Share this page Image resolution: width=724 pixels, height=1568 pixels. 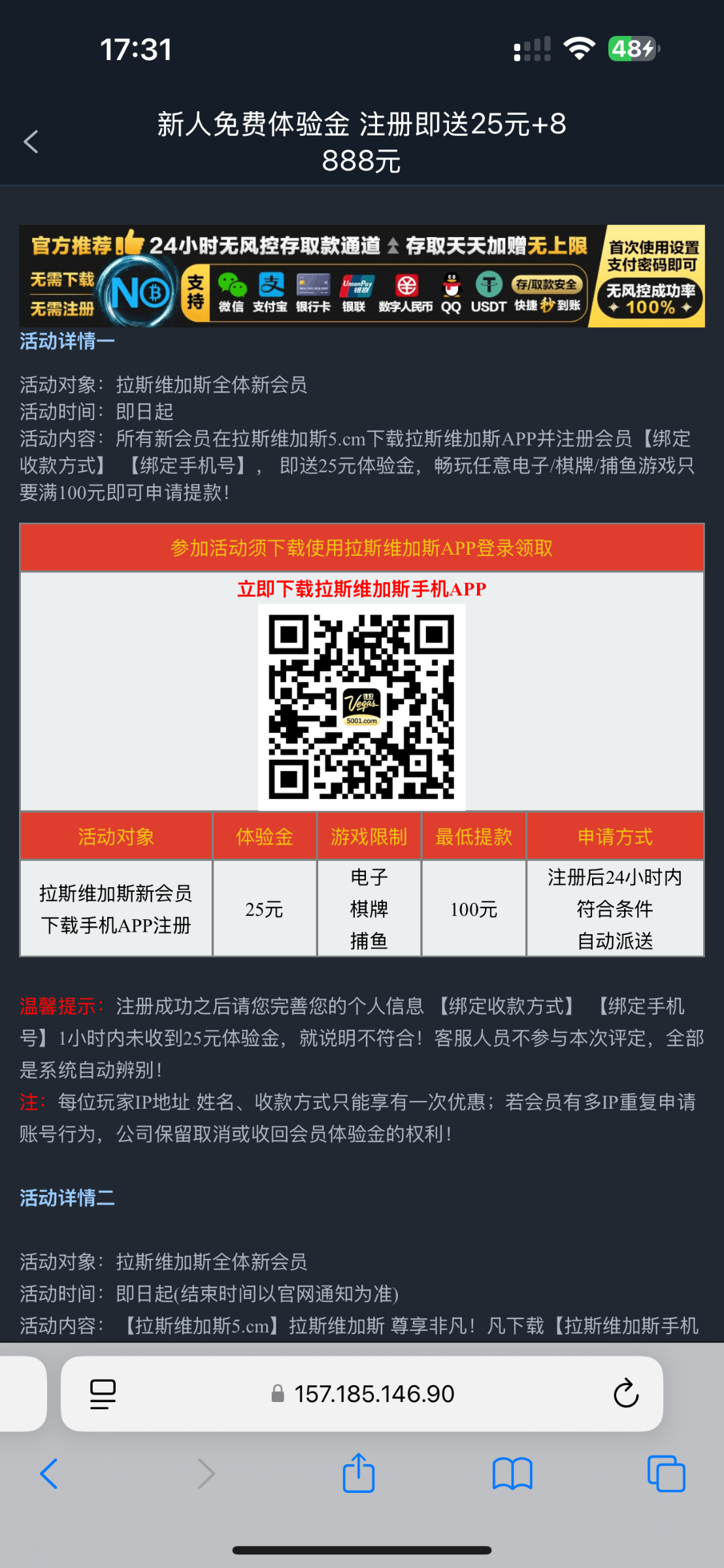tap(359, 1474)
